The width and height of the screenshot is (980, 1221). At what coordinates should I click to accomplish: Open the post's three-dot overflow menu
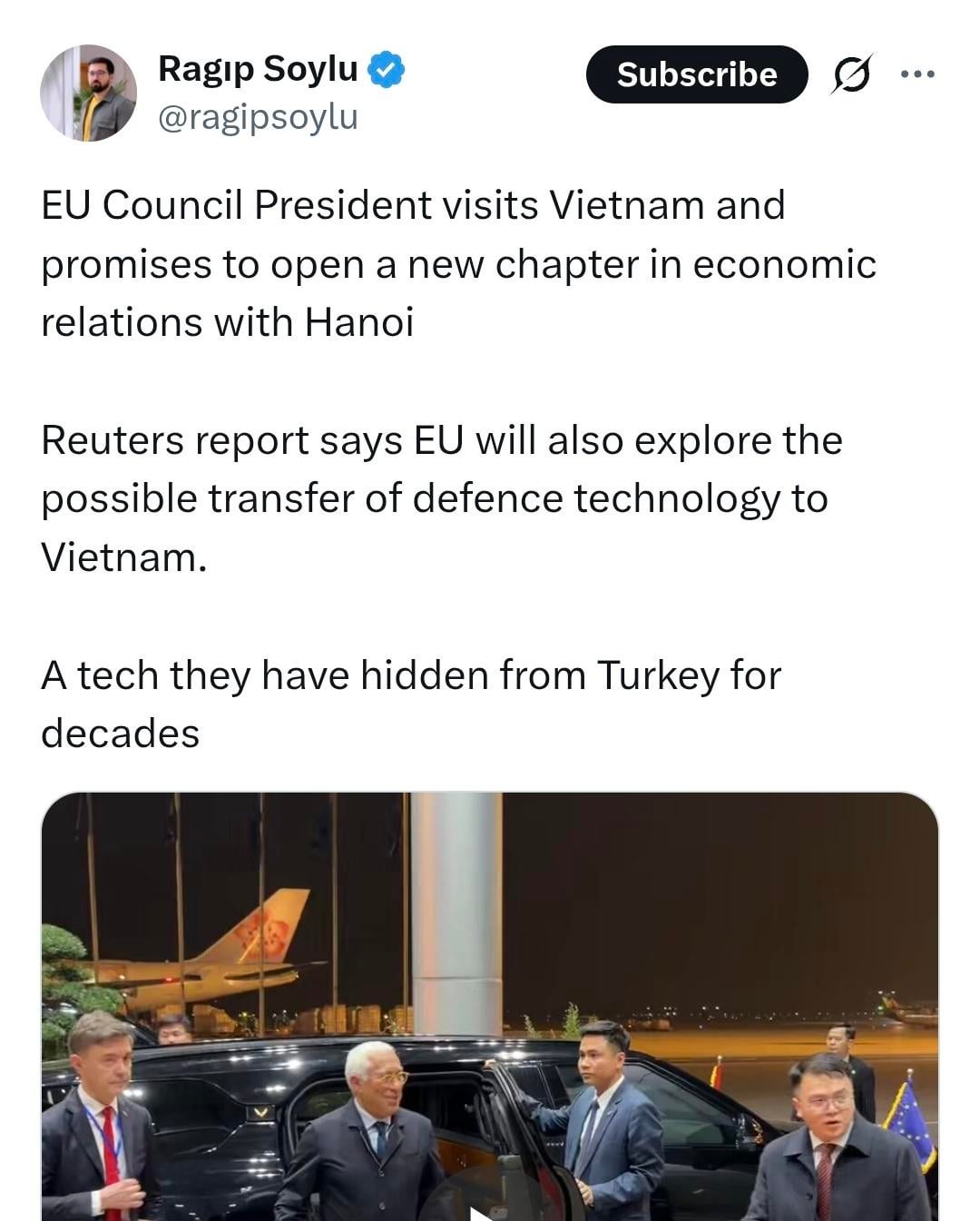pos(916,74)
